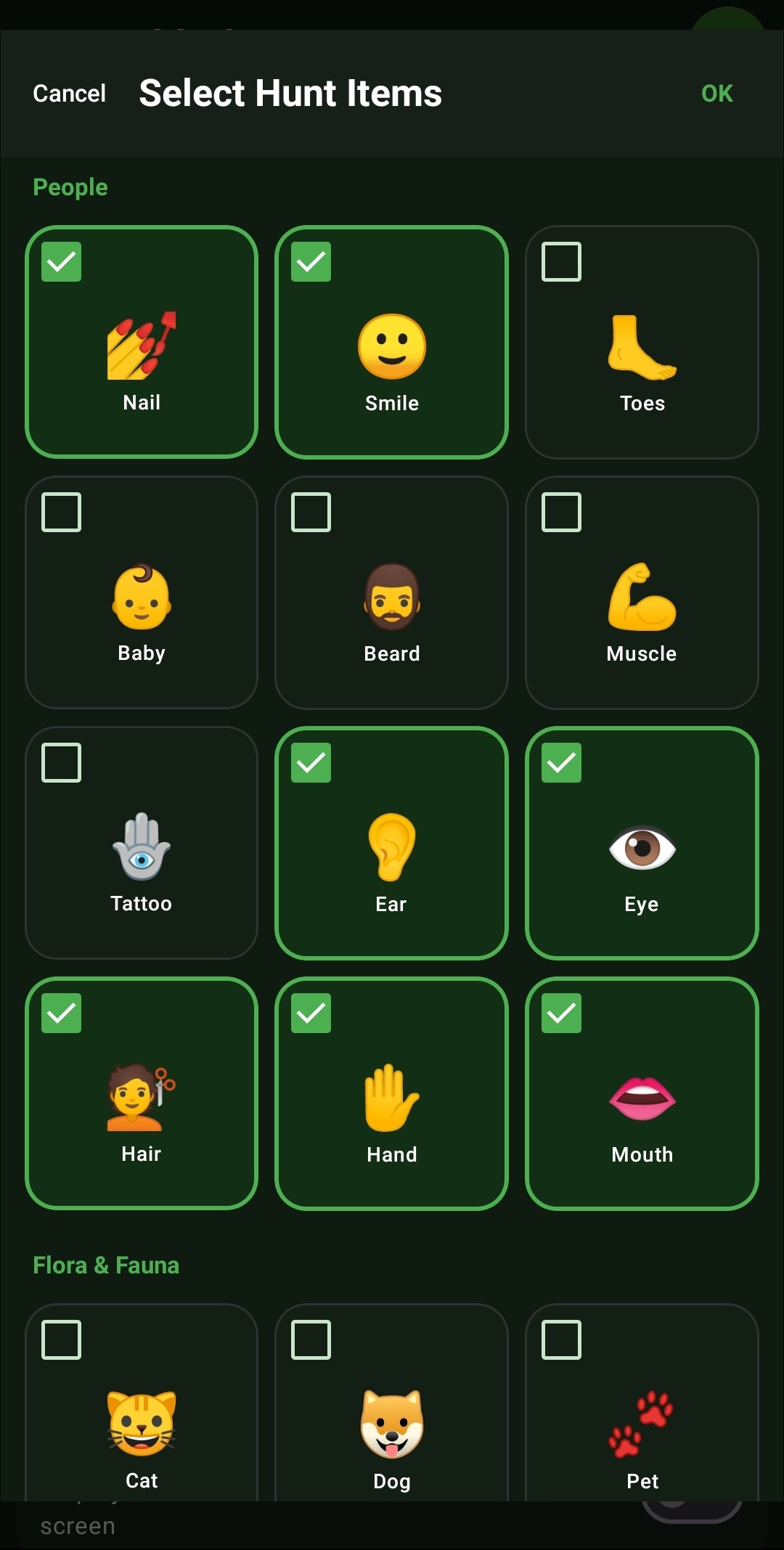Confirm selection with OK
The width and height of the screenshot is (784, 1550).
[716, 94]
